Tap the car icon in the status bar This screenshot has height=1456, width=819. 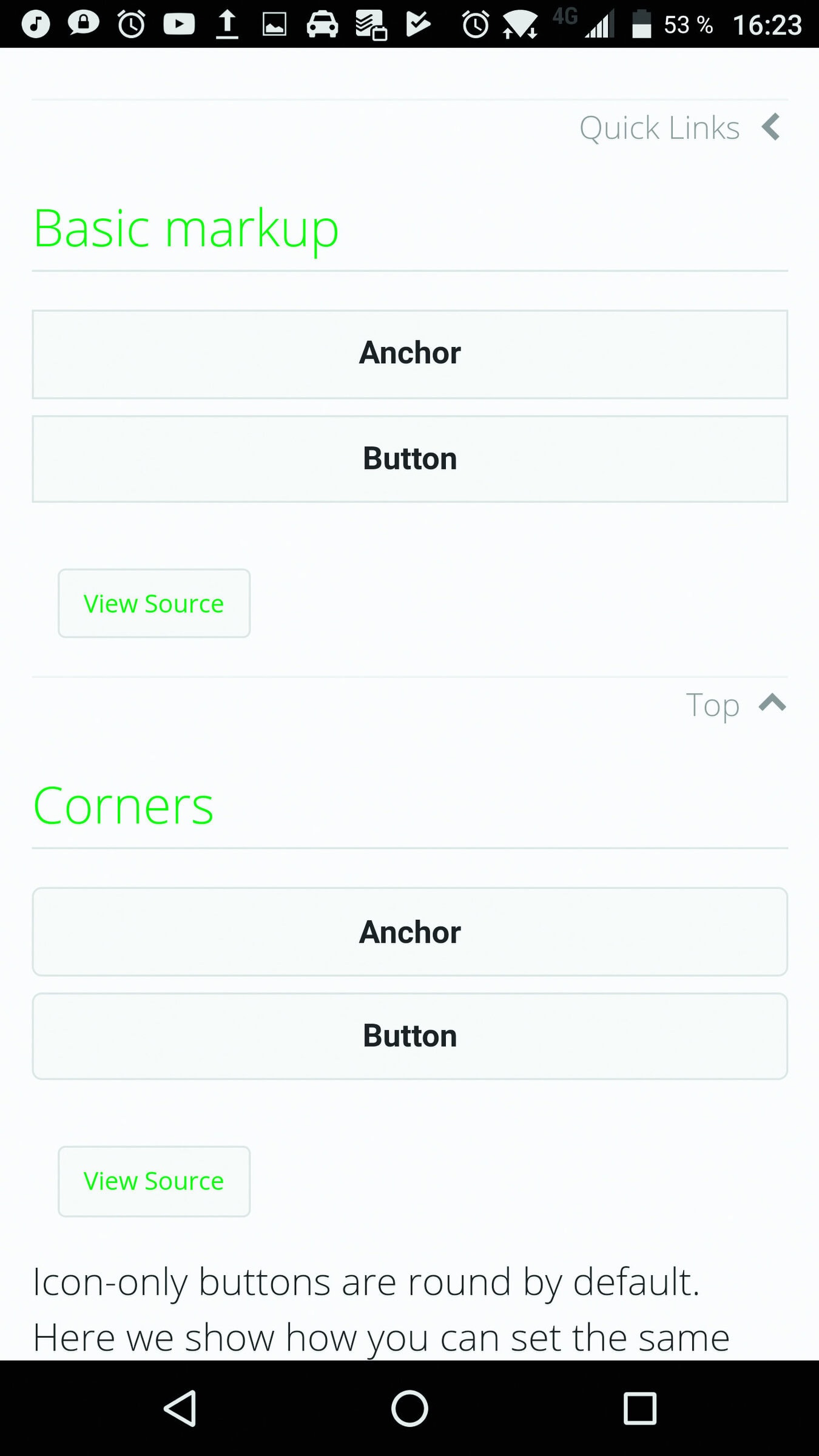[x=322, y=23]
